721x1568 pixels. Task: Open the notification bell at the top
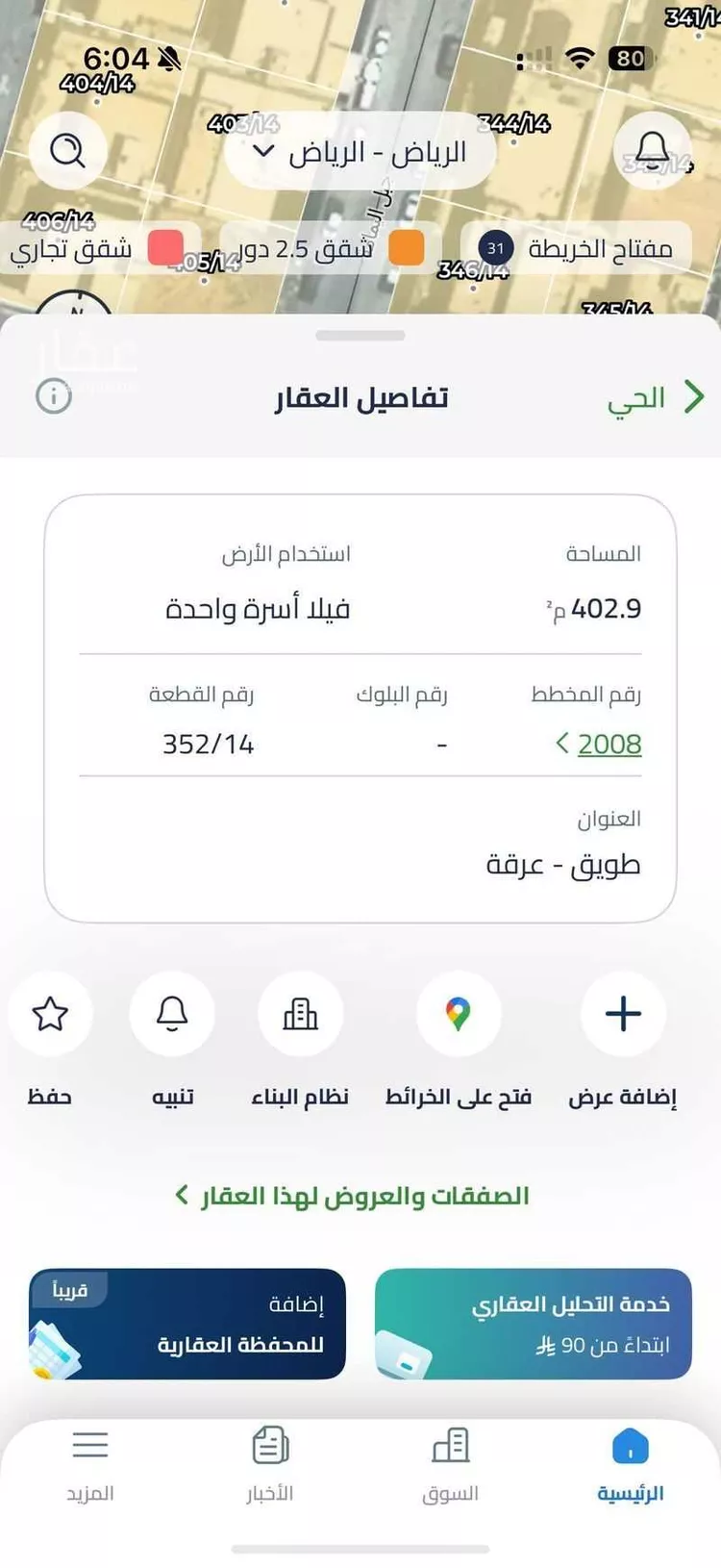click(653, 151)
